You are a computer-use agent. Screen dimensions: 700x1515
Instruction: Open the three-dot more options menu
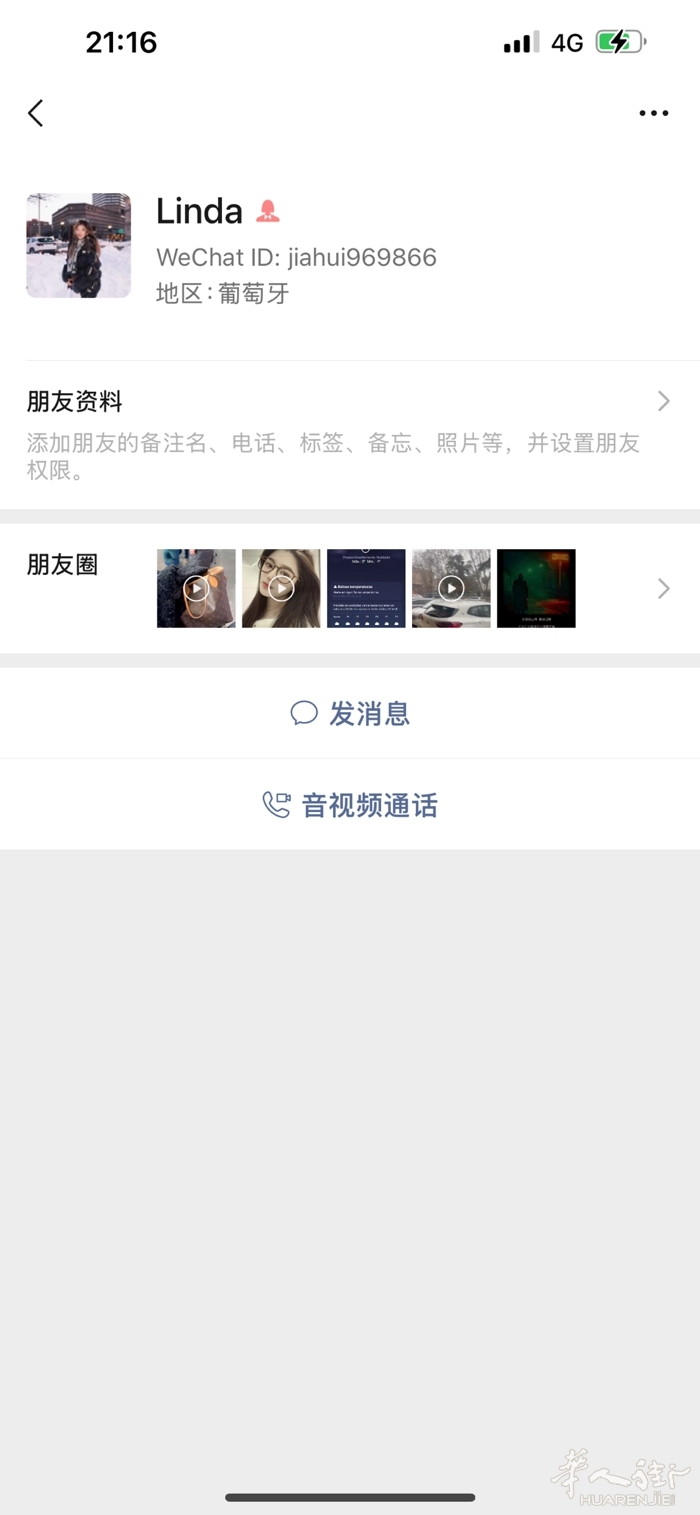click(x=653, y=113)
